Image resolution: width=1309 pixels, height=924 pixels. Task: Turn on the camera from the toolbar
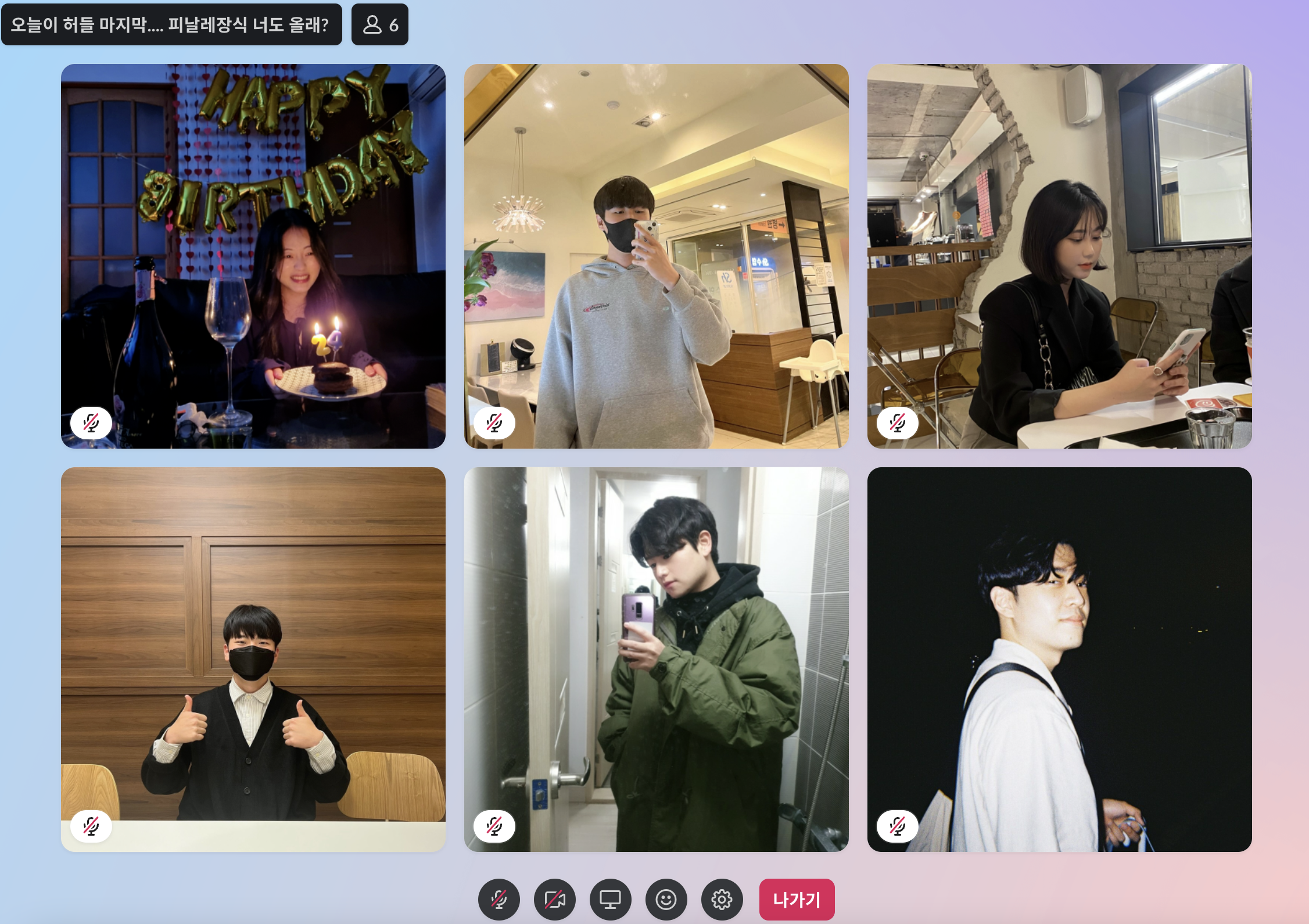pos(554,900)
